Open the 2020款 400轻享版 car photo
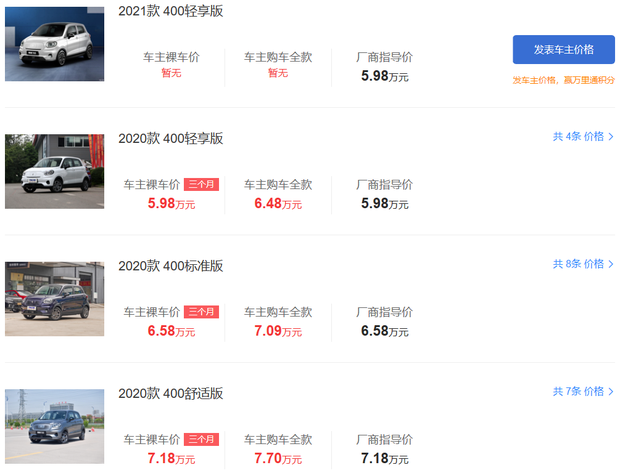Screen dimensions: 620x473 [x=54, y=172]
